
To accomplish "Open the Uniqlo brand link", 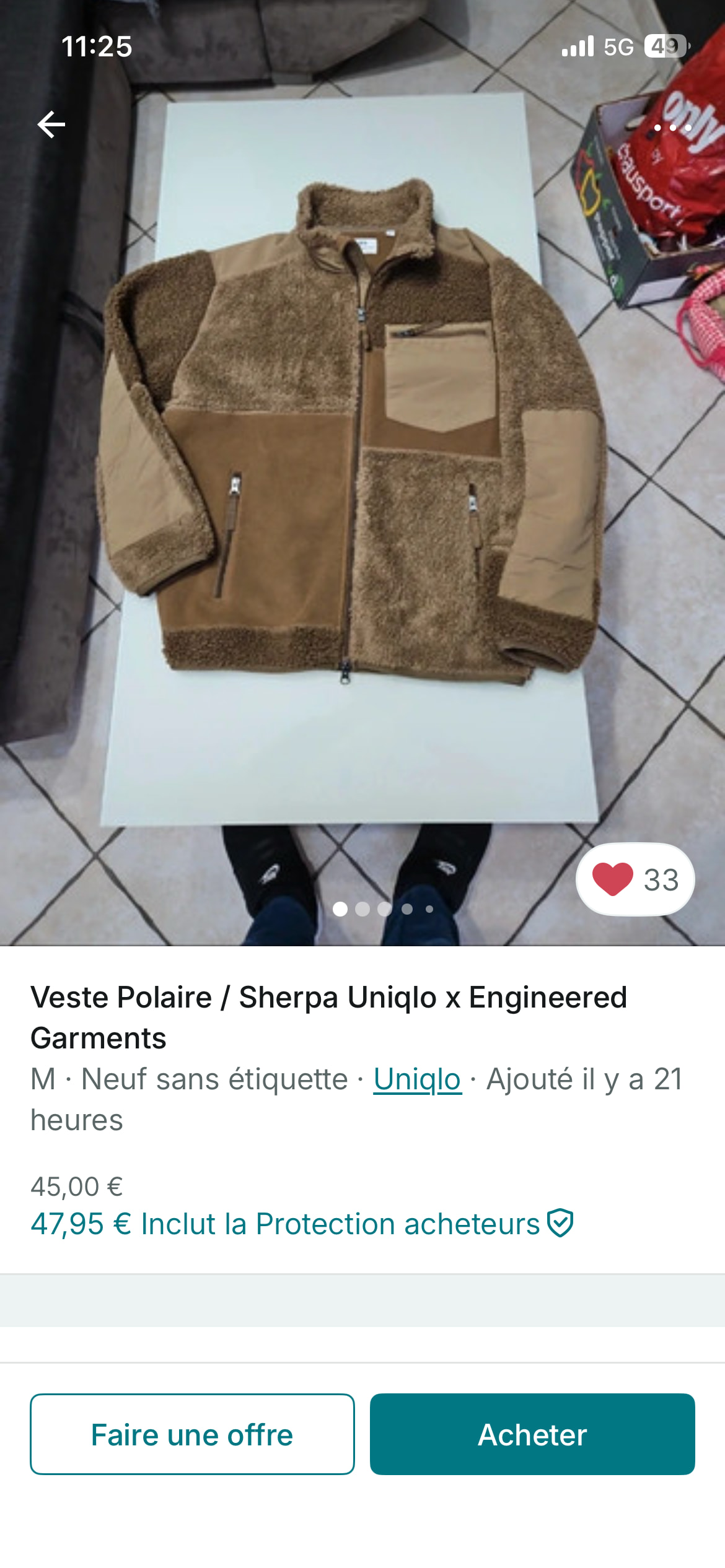I will coord(417,1079).
